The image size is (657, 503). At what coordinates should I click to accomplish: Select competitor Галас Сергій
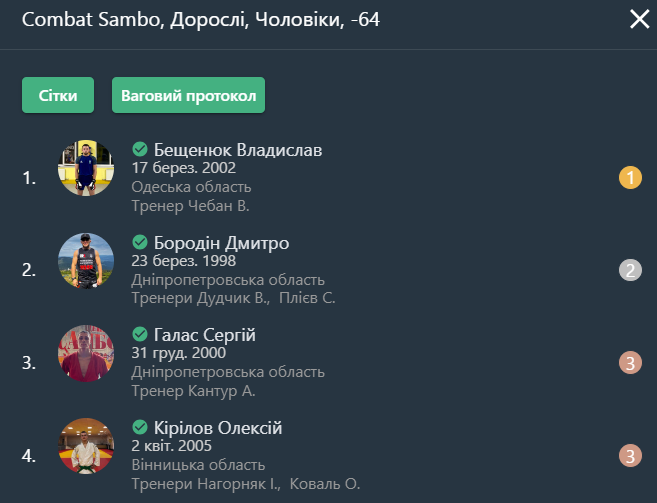click(x=204, y=335)
